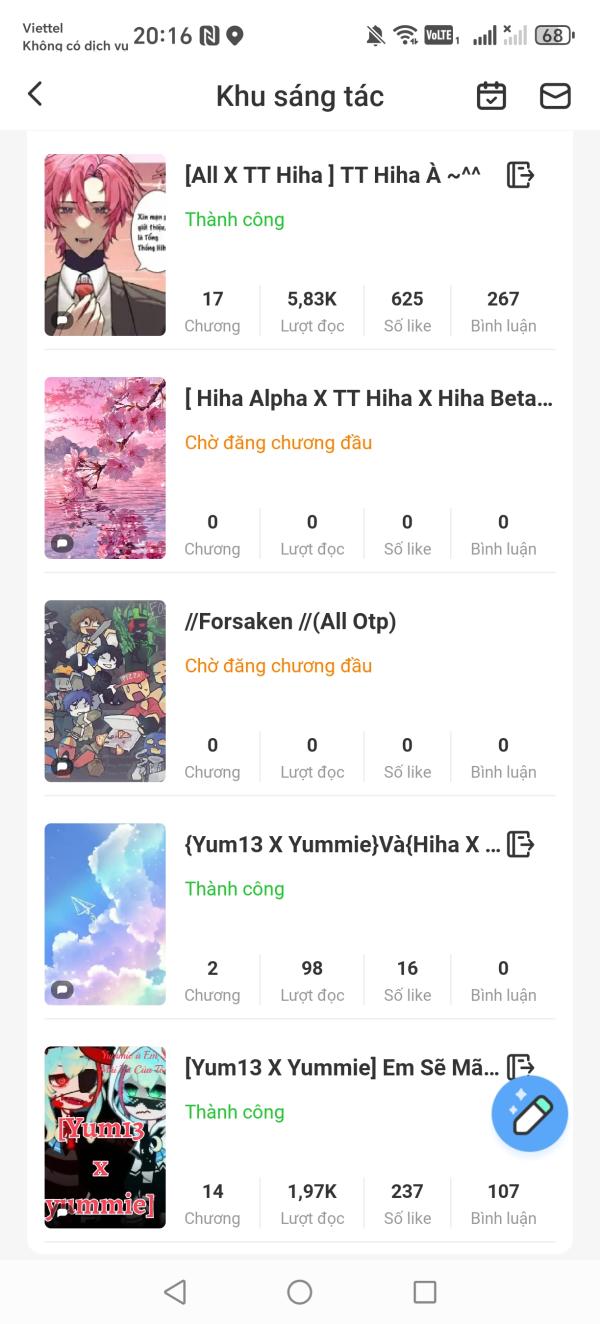
Task: Tap the export icon beside TT Hiha À
Action: pyautogui.click(x=520, y=175)
